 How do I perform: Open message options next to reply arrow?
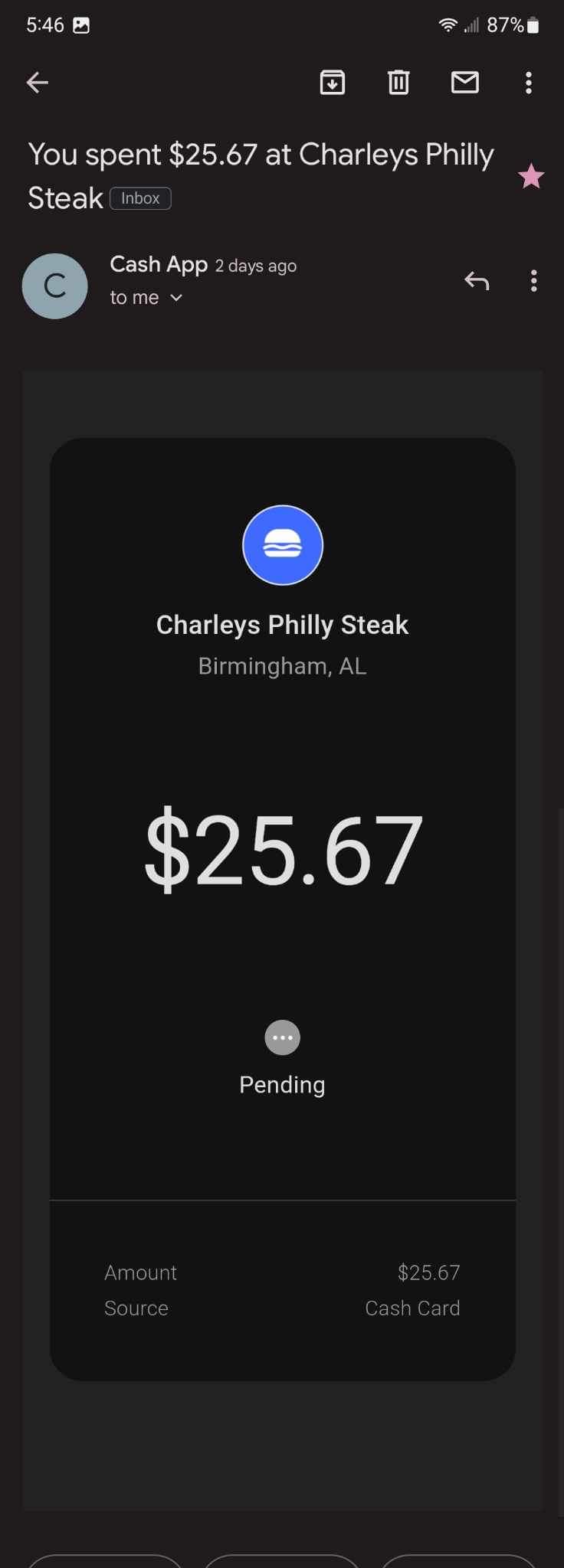(x=534, y=282)
